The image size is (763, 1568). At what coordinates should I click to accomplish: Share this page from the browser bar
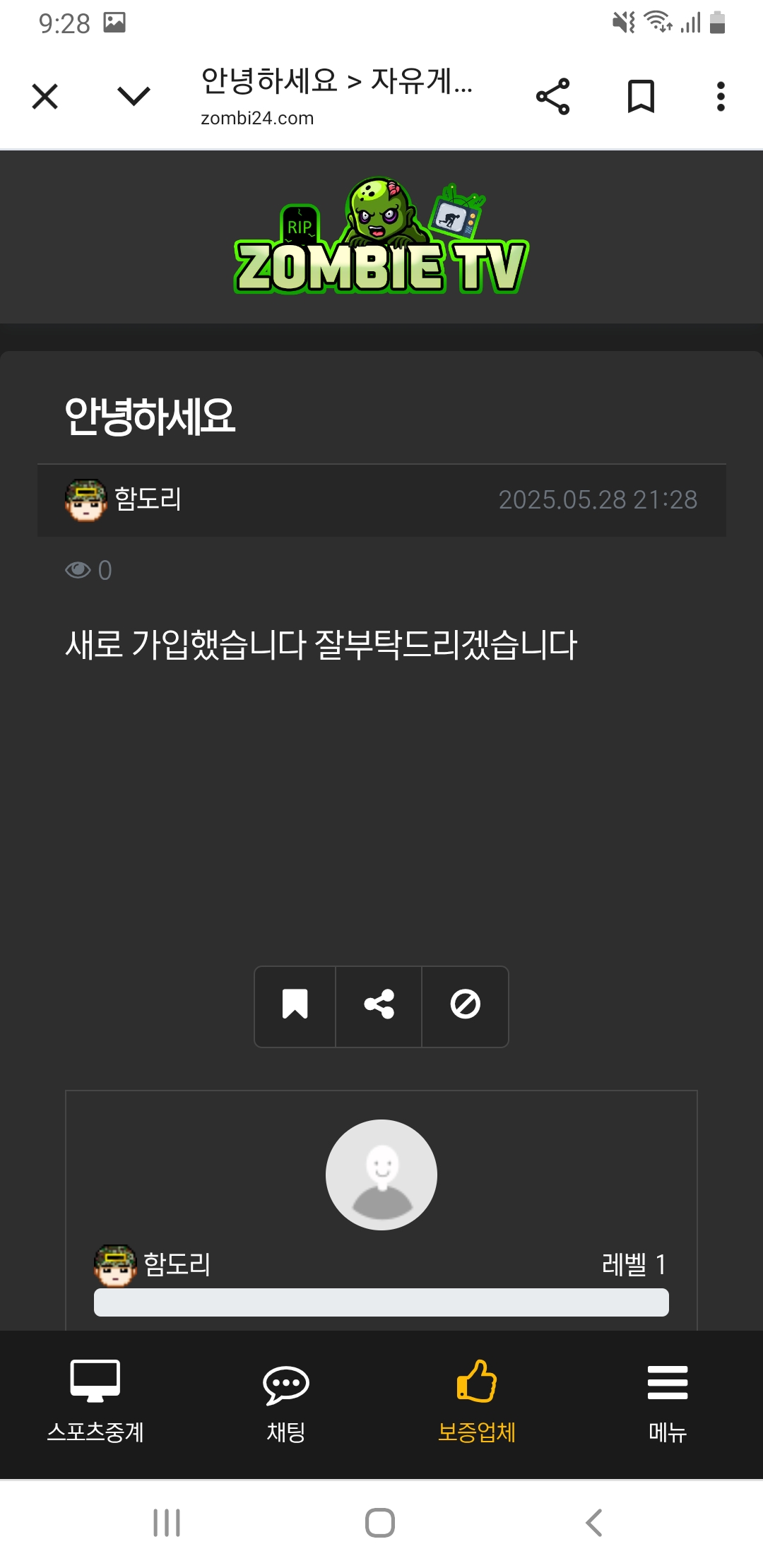coord(552,97)
